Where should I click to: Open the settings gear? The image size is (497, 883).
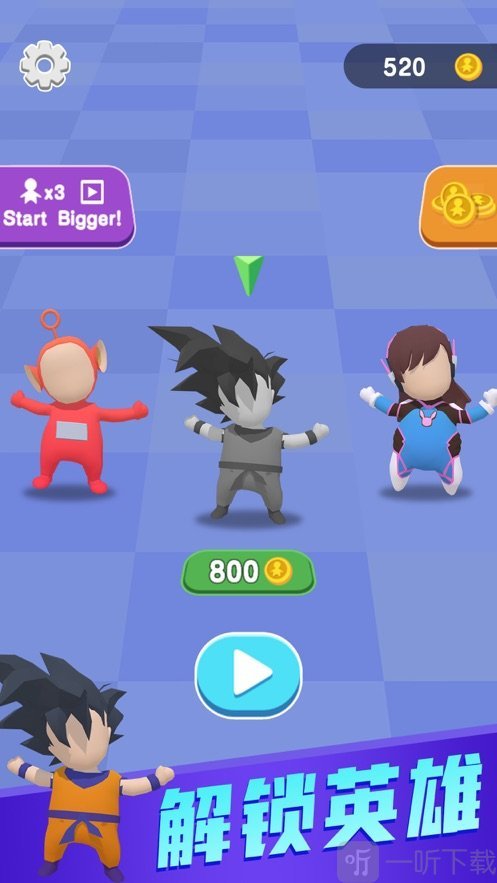pos(45,66)
